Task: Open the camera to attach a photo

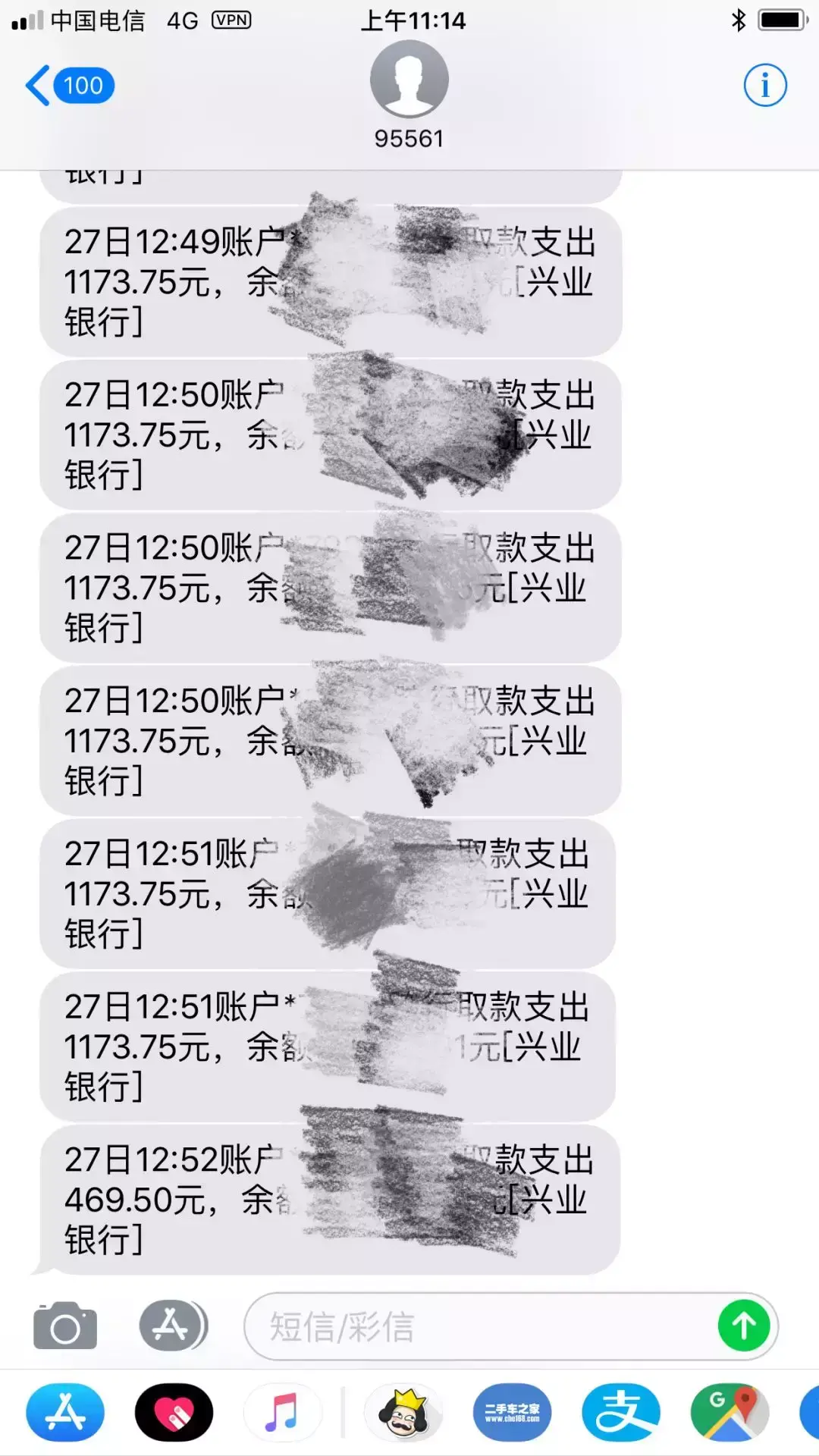Action: (x=65, y=1326)
